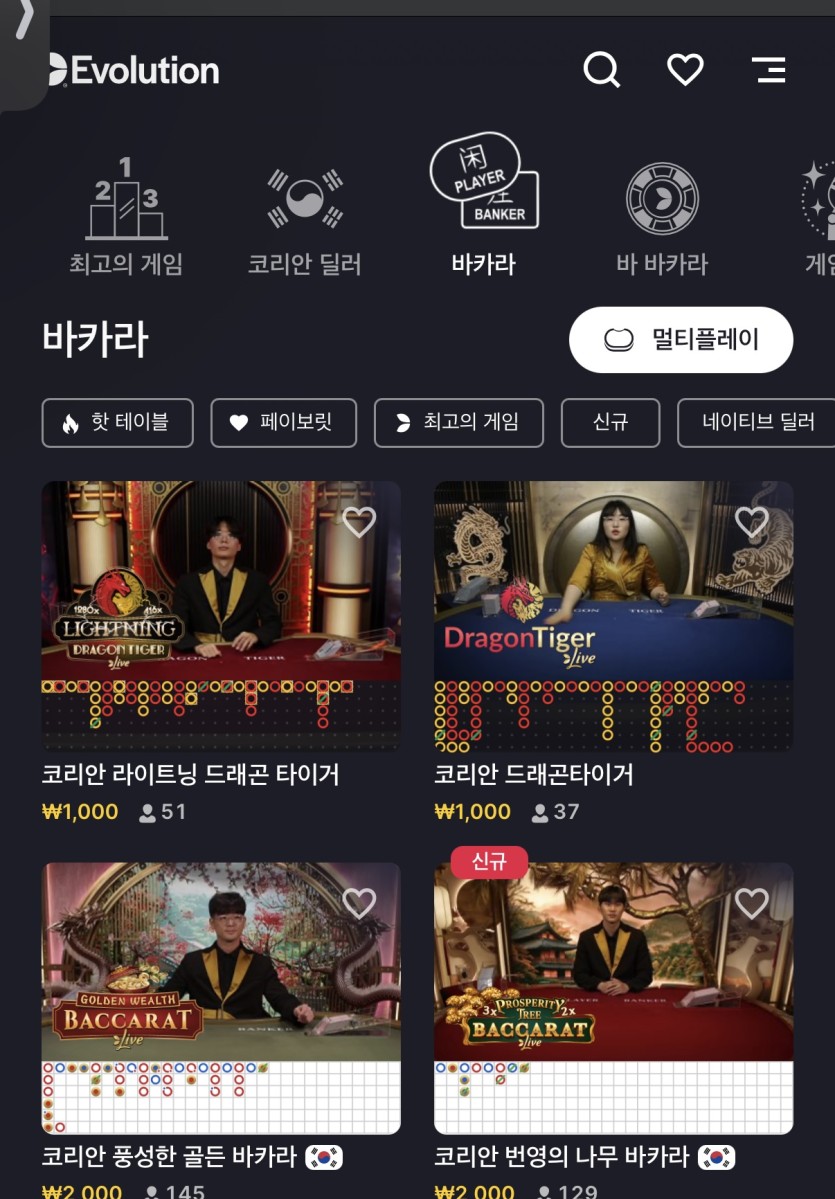Filter by 핫 테이블 chip
The height and width of the screenshot is (1199, 835).
click(117, 423)
